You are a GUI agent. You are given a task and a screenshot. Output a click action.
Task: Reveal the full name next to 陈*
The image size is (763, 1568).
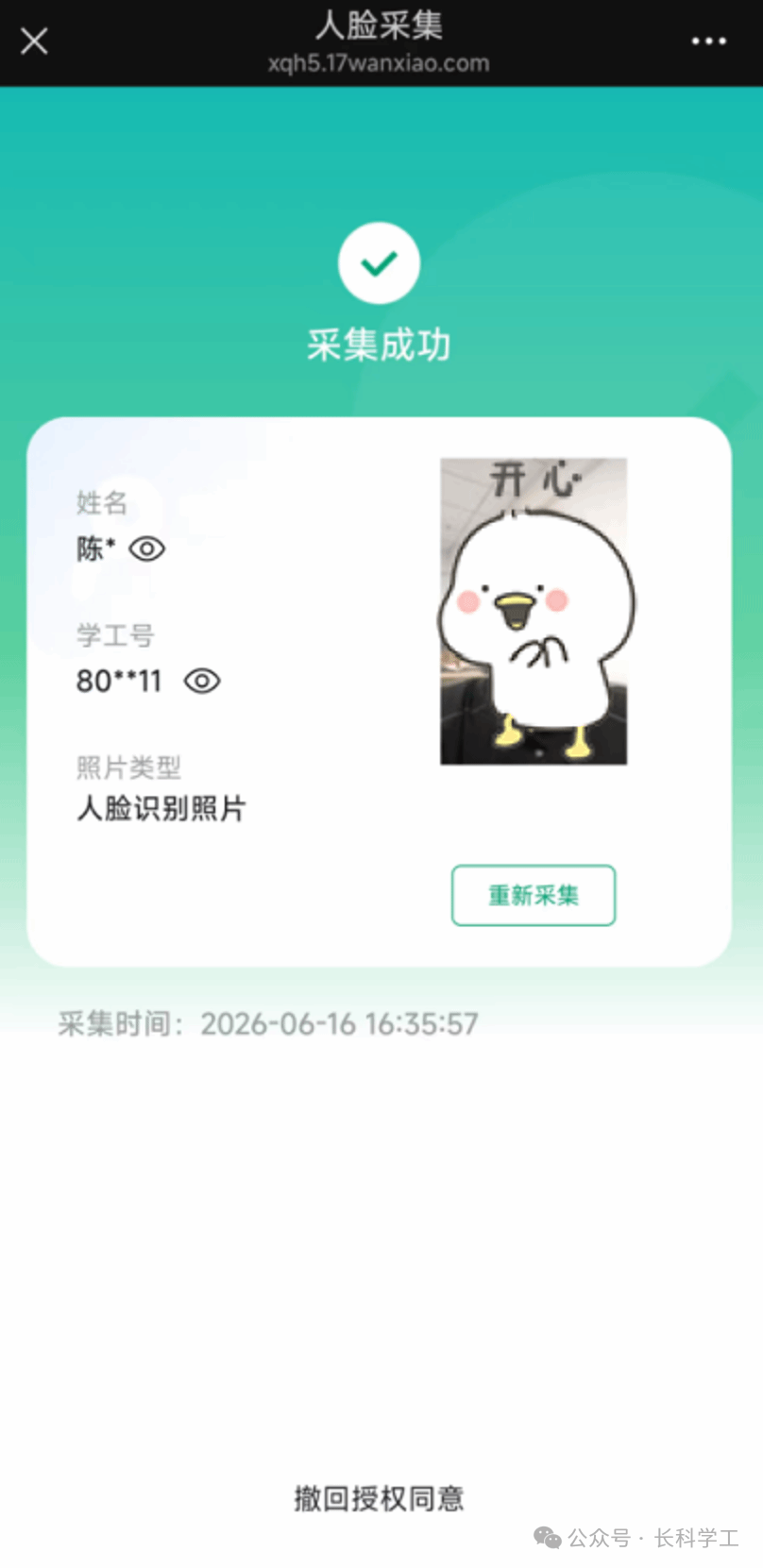tap(146, 548)
